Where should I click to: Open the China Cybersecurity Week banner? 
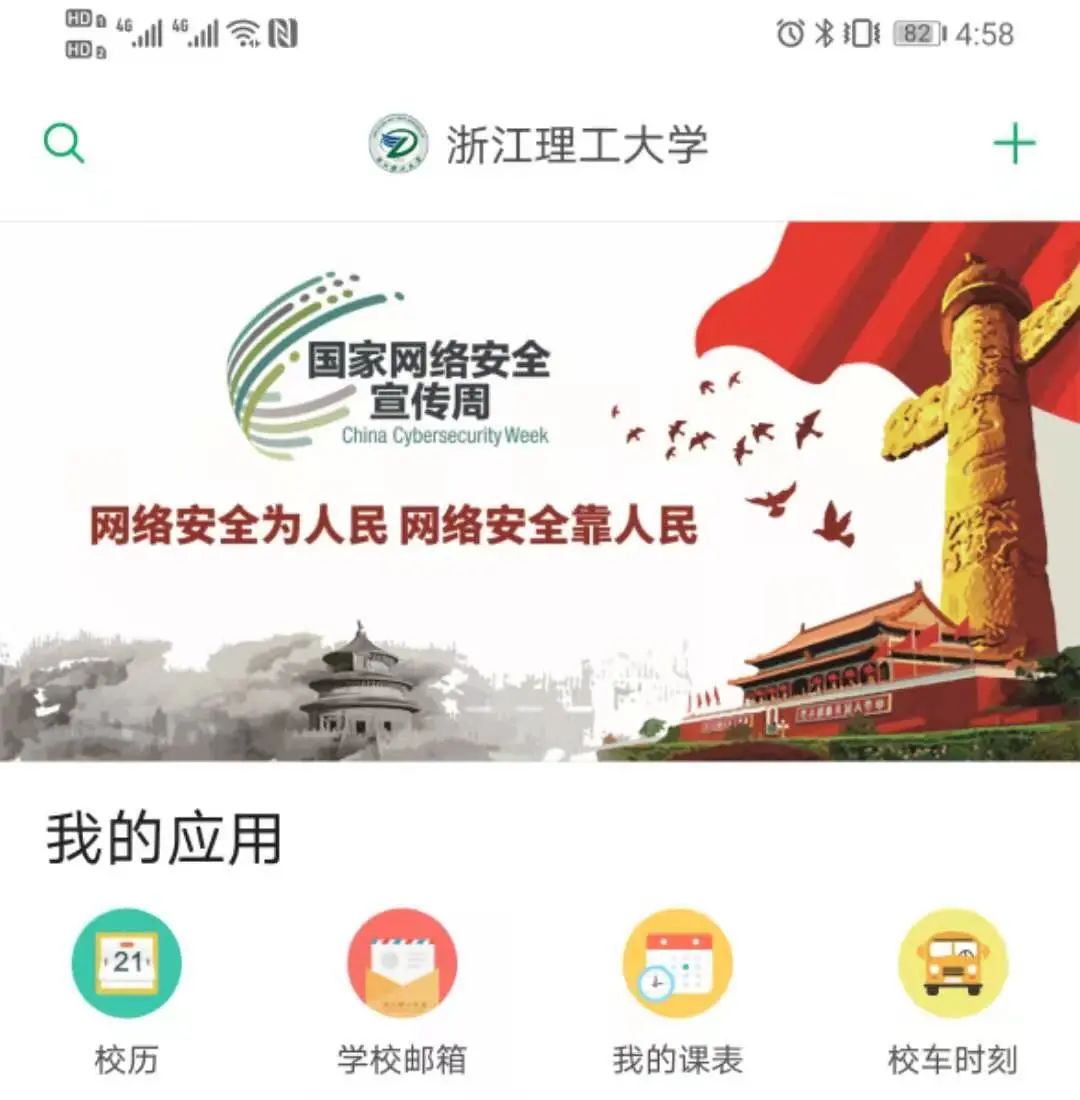coord(540,490)
